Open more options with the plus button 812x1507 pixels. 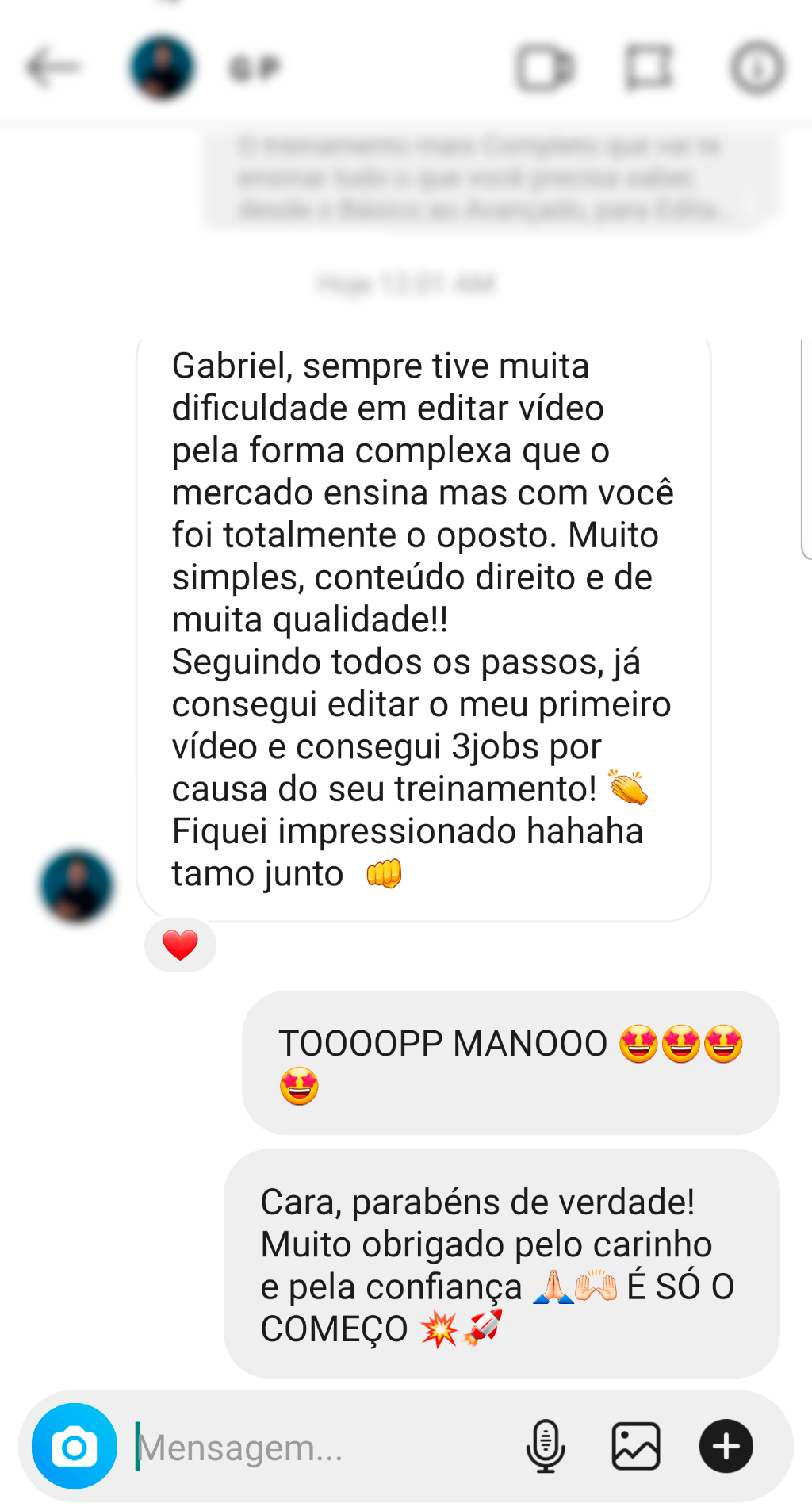click(x=726, y=1446)
